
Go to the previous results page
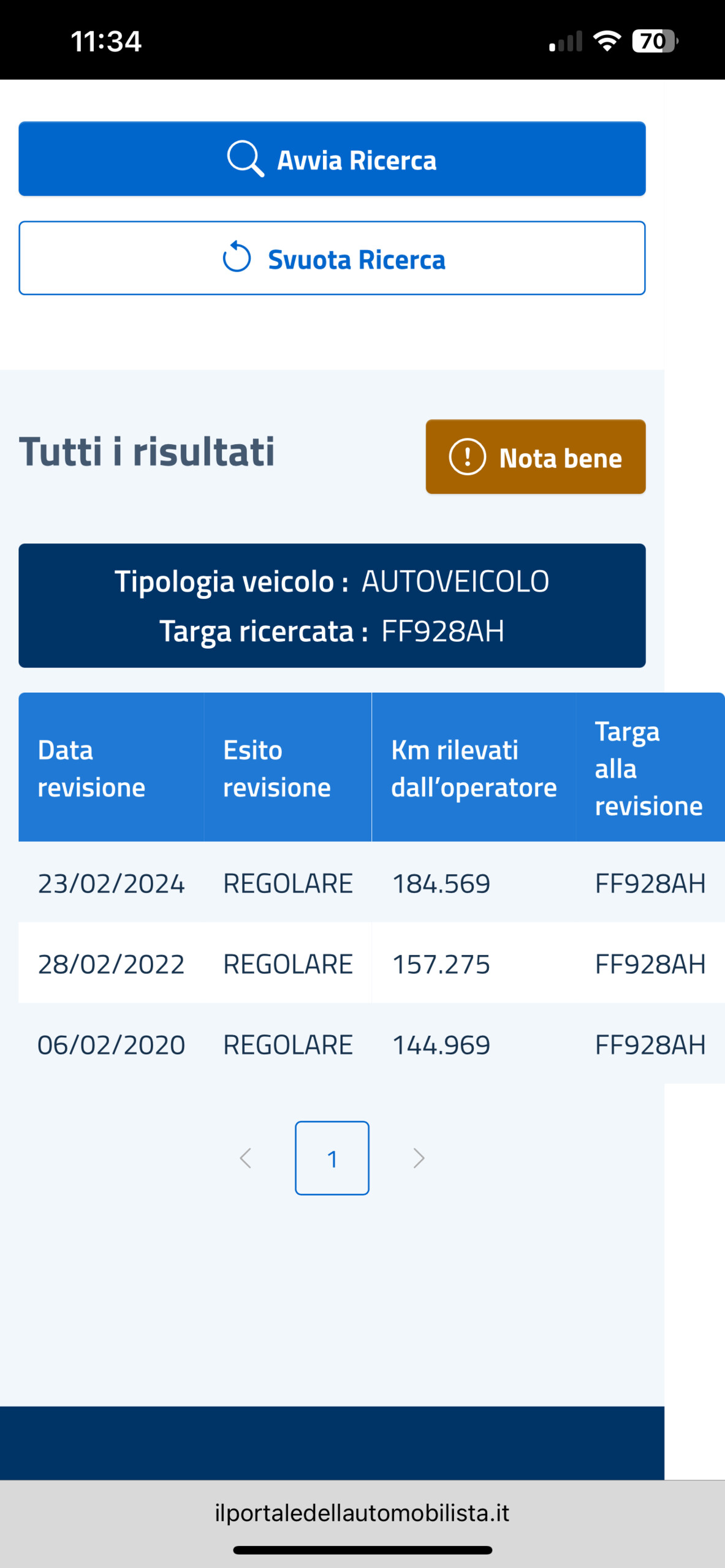(x=246, y=1158)
